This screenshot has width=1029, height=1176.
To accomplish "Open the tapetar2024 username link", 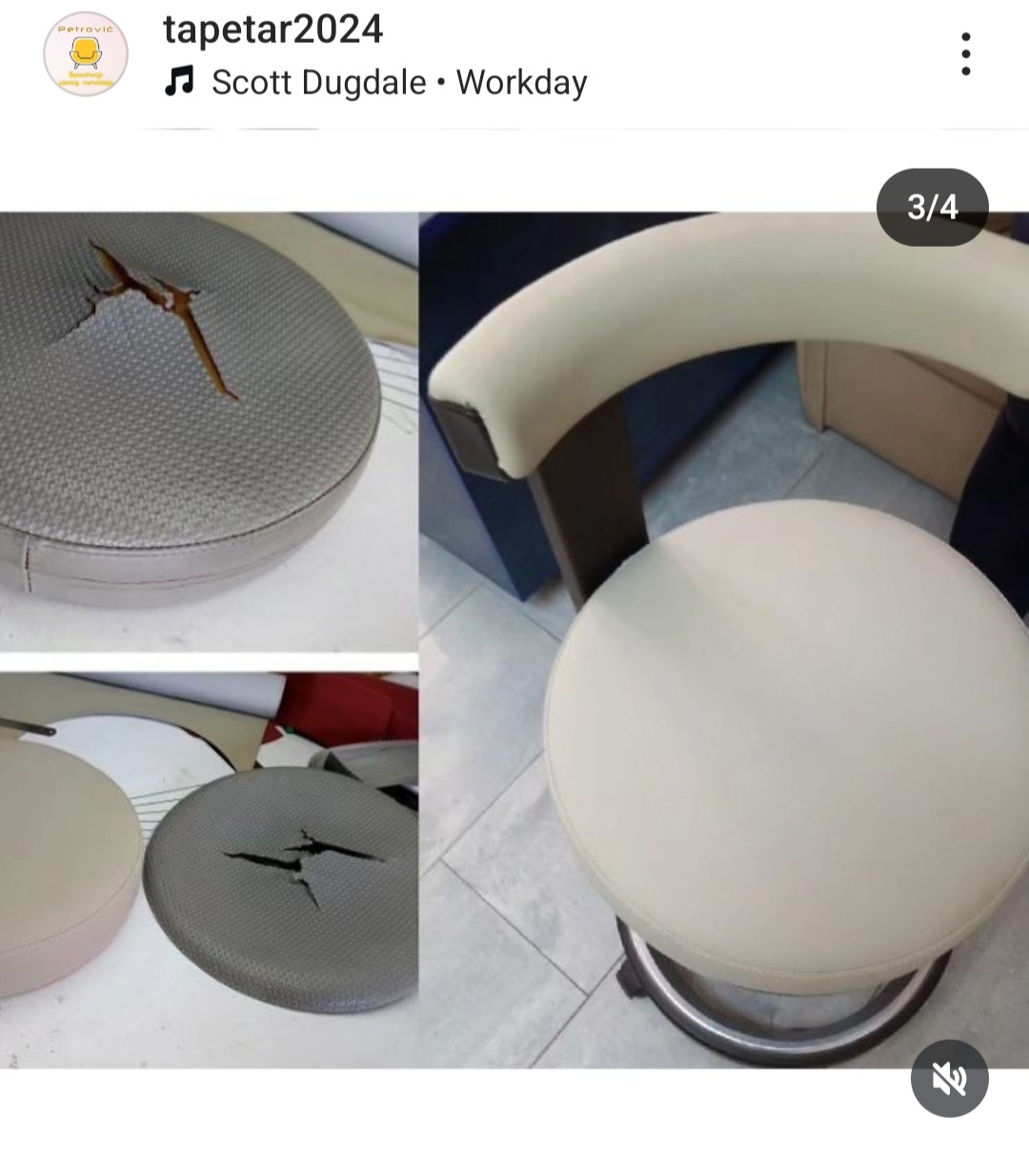I will pyautogui.click(x=272, y=29).
